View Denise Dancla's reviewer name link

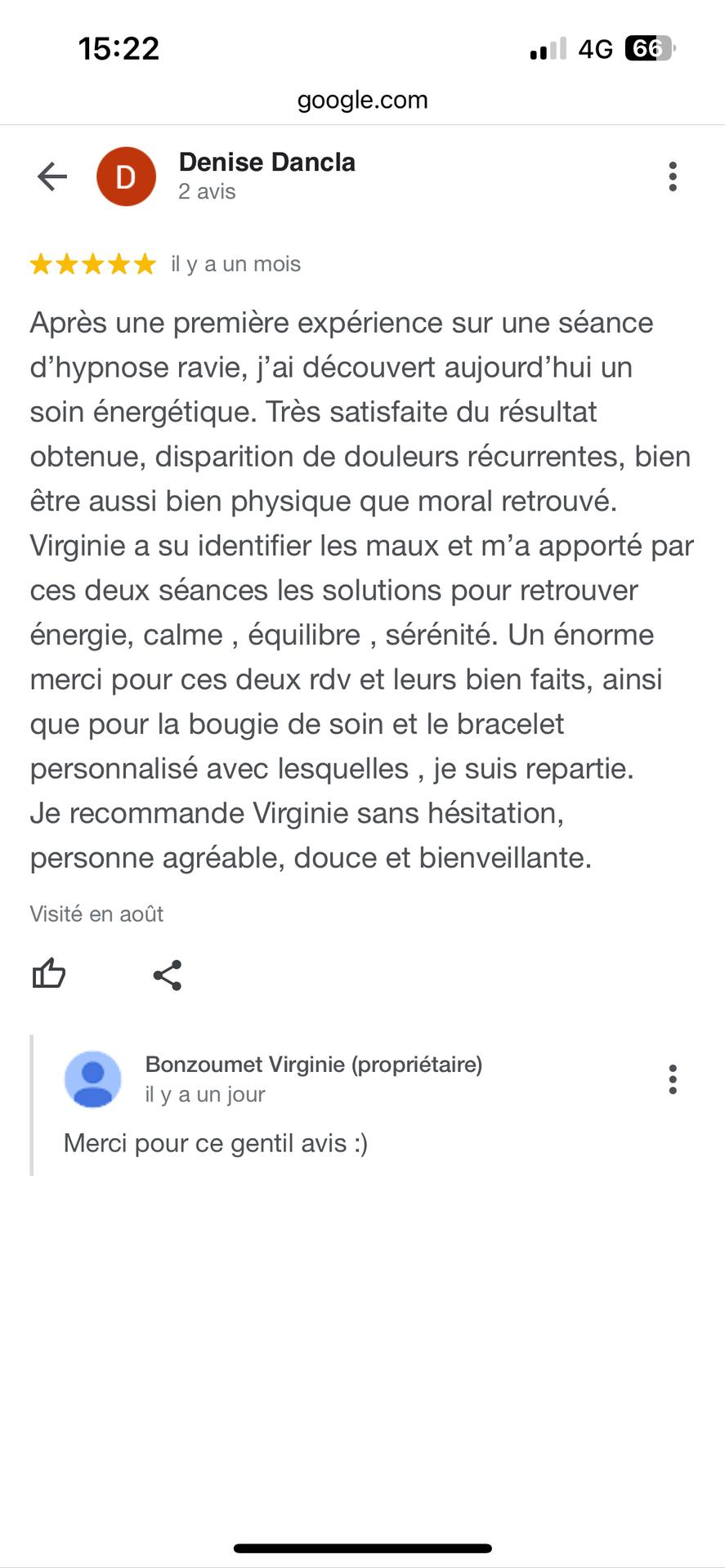(x=266, y=163)
